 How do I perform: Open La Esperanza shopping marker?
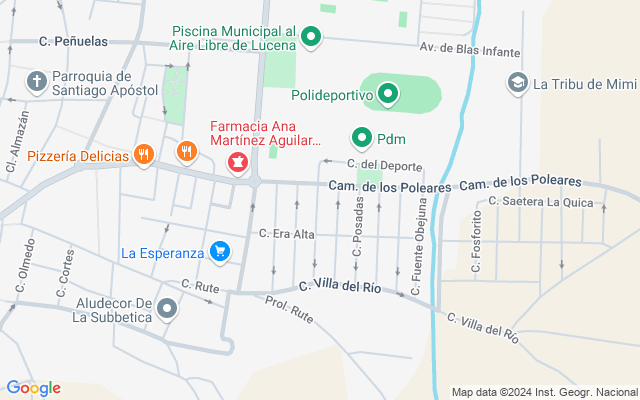click(x=219, y=252)
